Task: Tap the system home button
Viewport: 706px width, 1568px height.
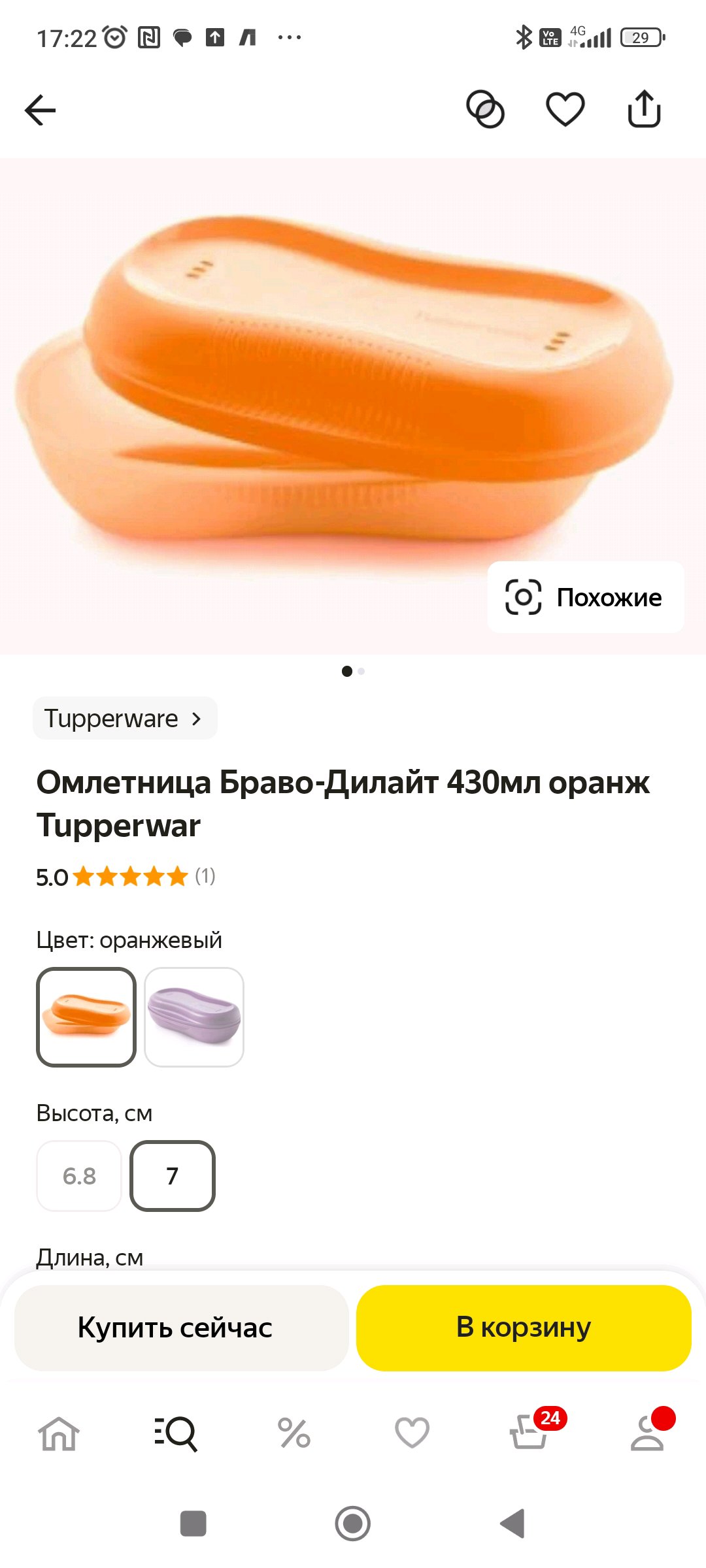Action: 353,1524
